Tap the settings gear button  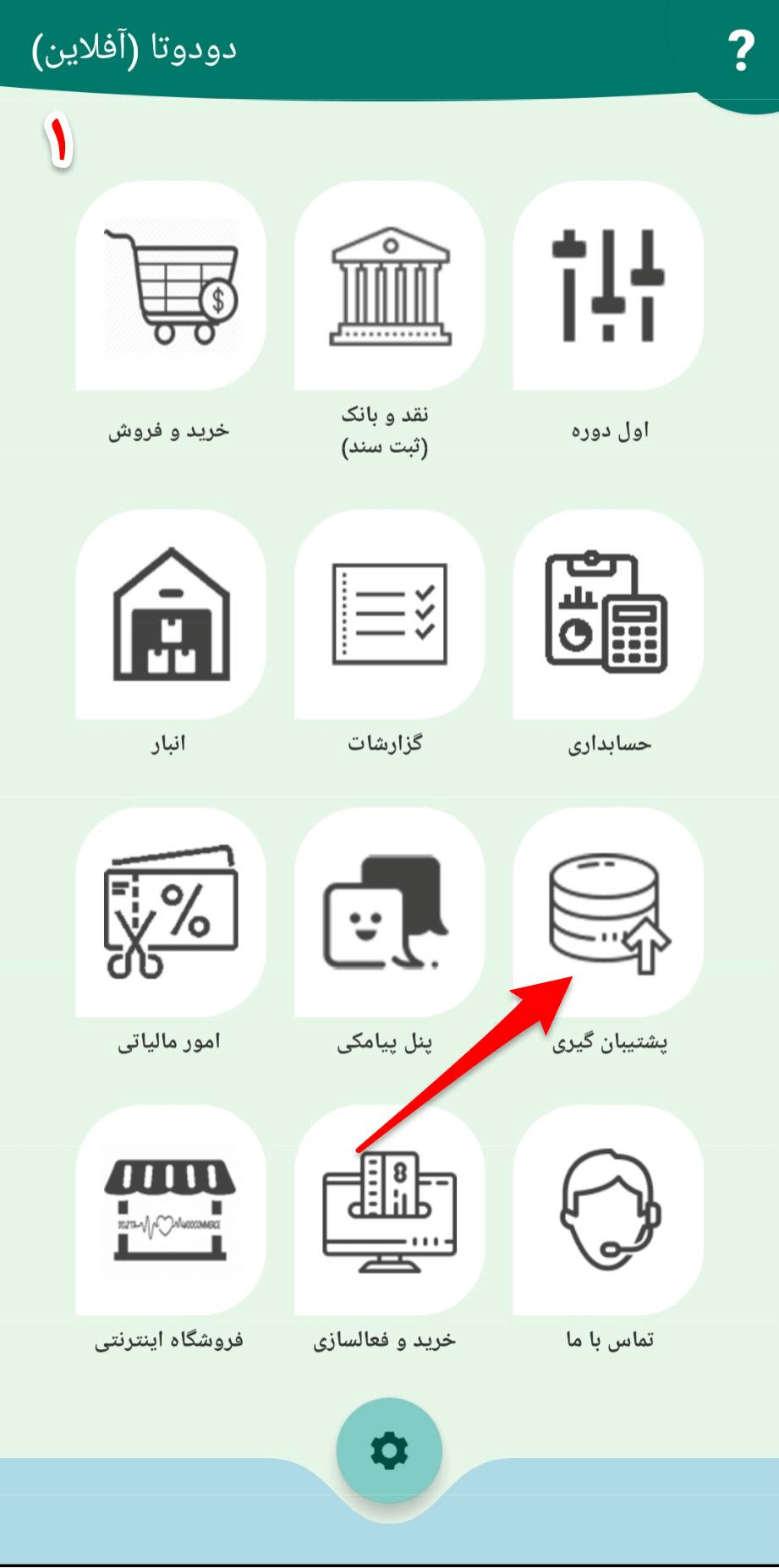(389, 1451)
